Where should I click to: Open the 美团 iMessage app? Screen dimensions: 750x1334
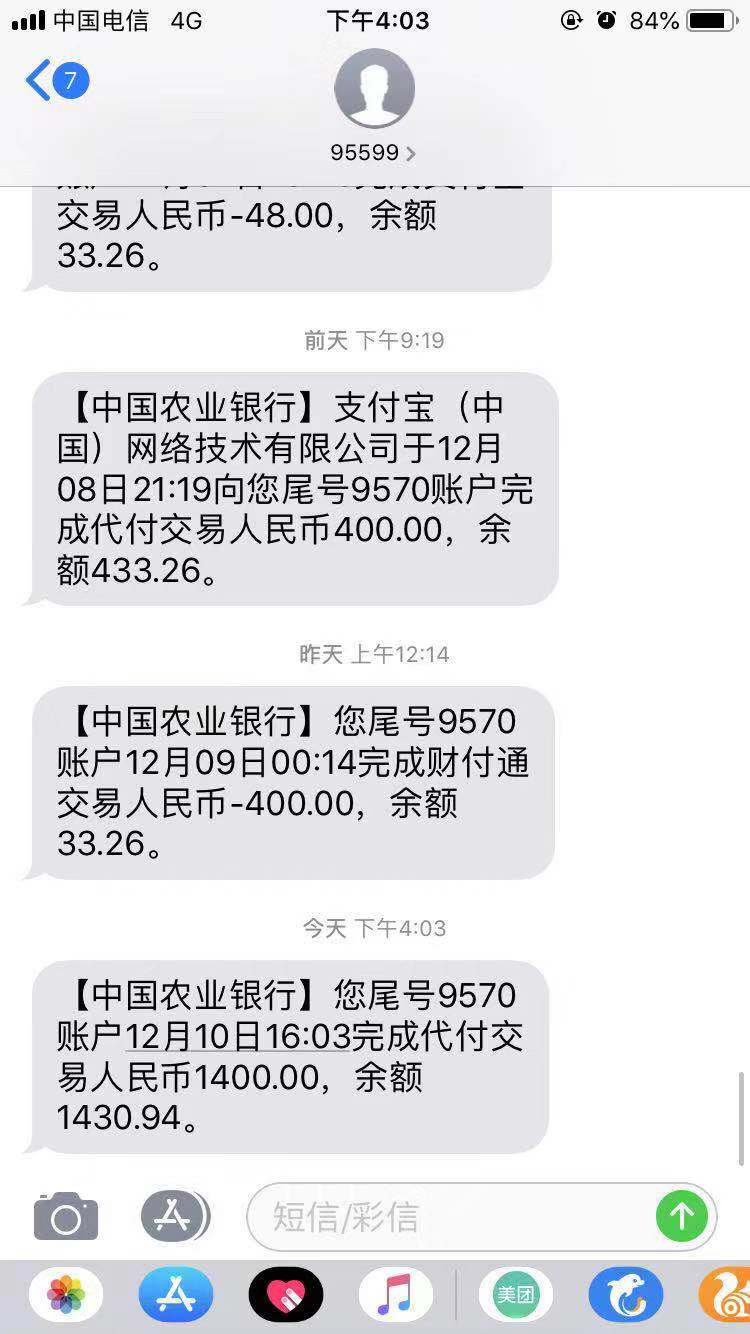(x=516, y=1295)
